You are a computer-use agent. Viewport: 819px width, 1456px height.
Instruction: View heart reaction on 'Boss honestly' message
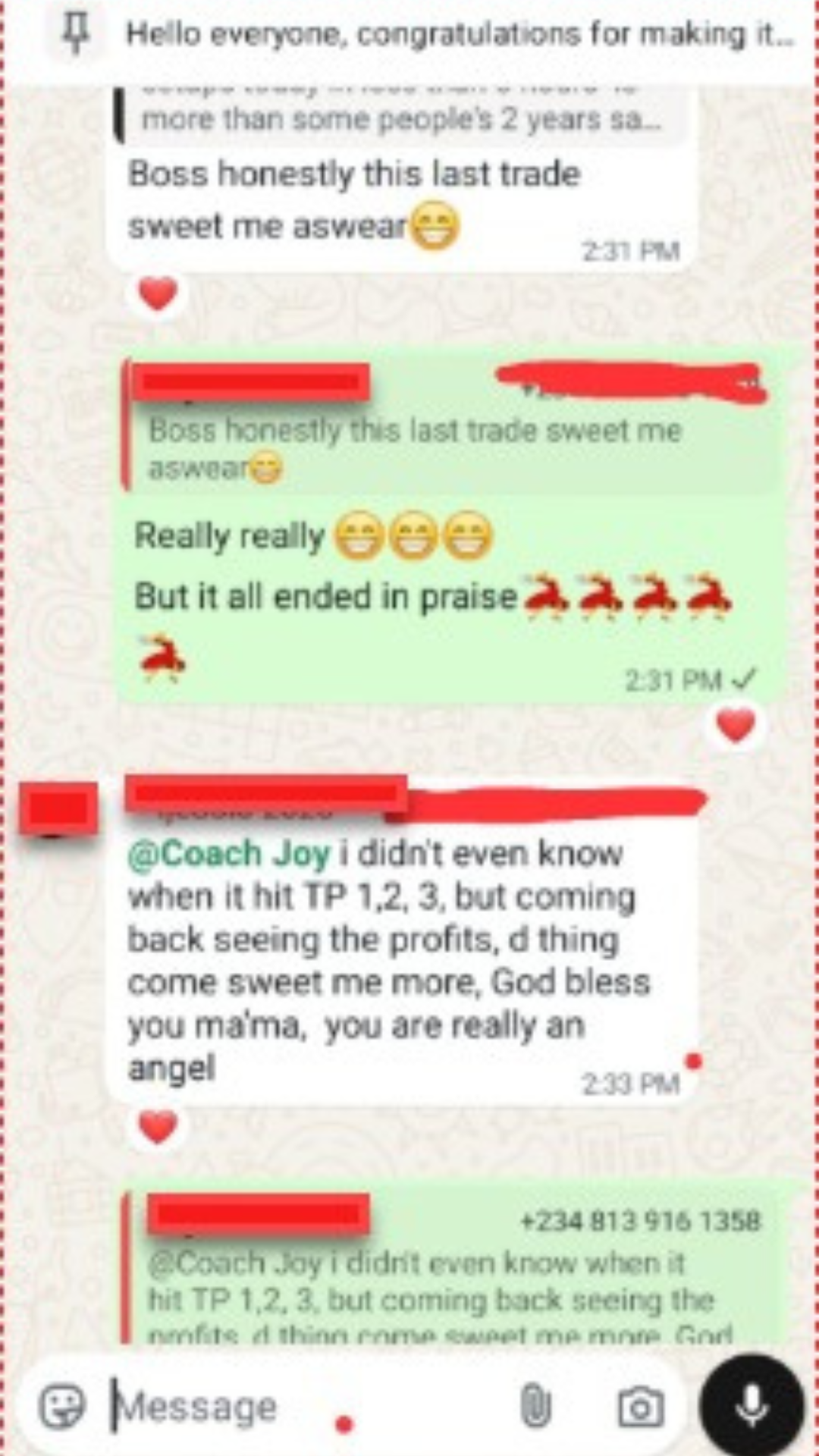(158, 294)
